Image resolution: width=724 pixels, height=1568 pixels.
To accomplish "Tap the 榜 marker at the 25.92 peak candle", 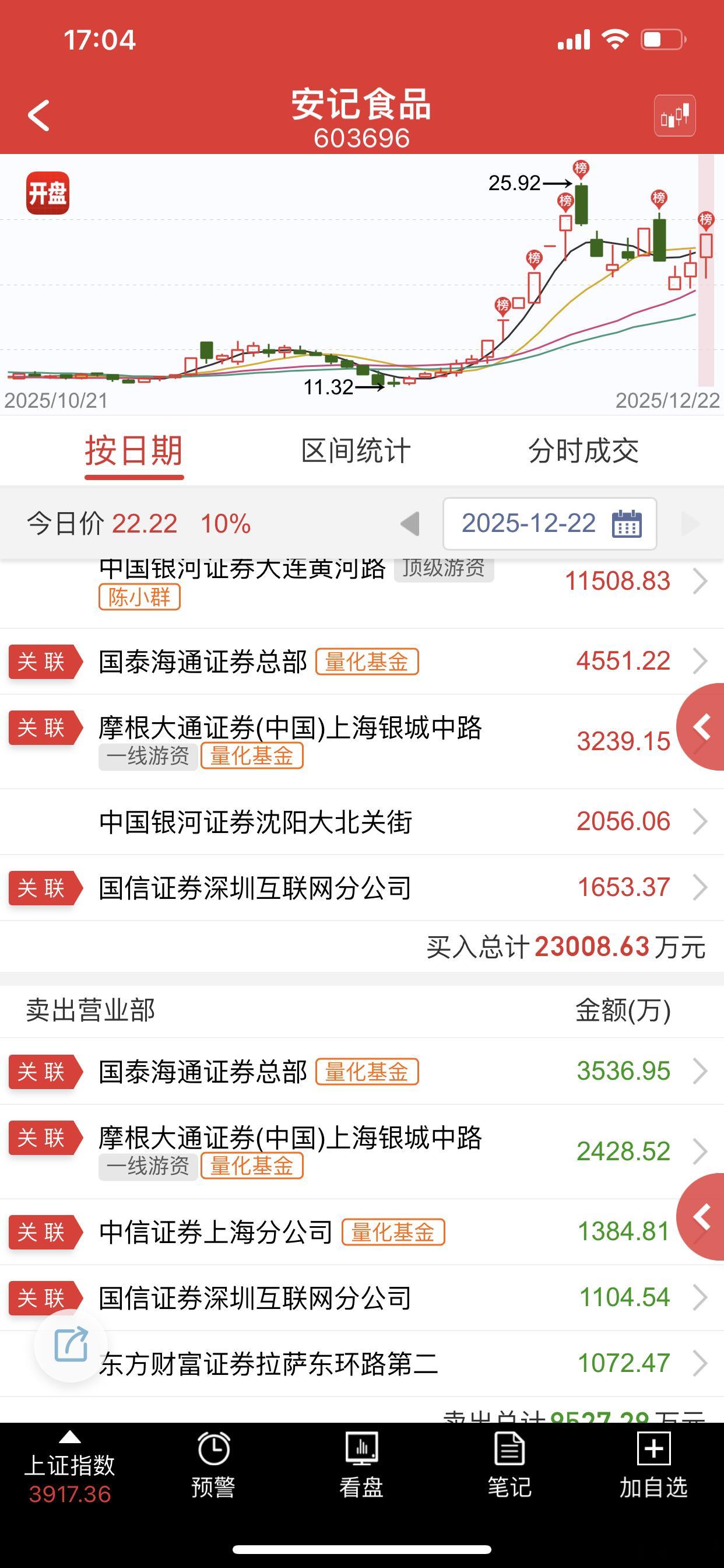I will pyautogui.click(x=582, y=166).
